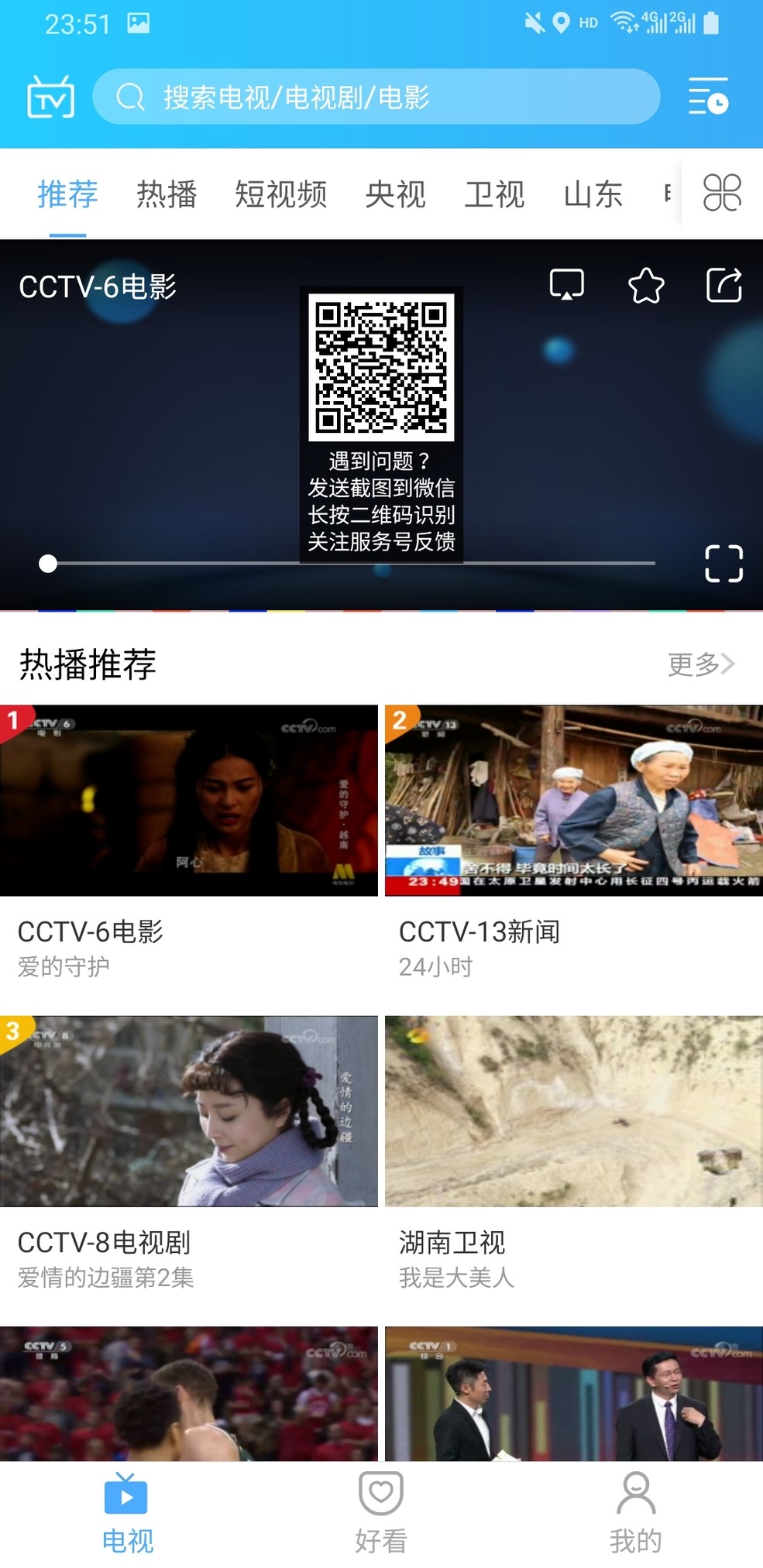Screen dimensions: 763x1568
Task: Share the current CCTV-6电影 stream
Action: click(x=723, y=285)
